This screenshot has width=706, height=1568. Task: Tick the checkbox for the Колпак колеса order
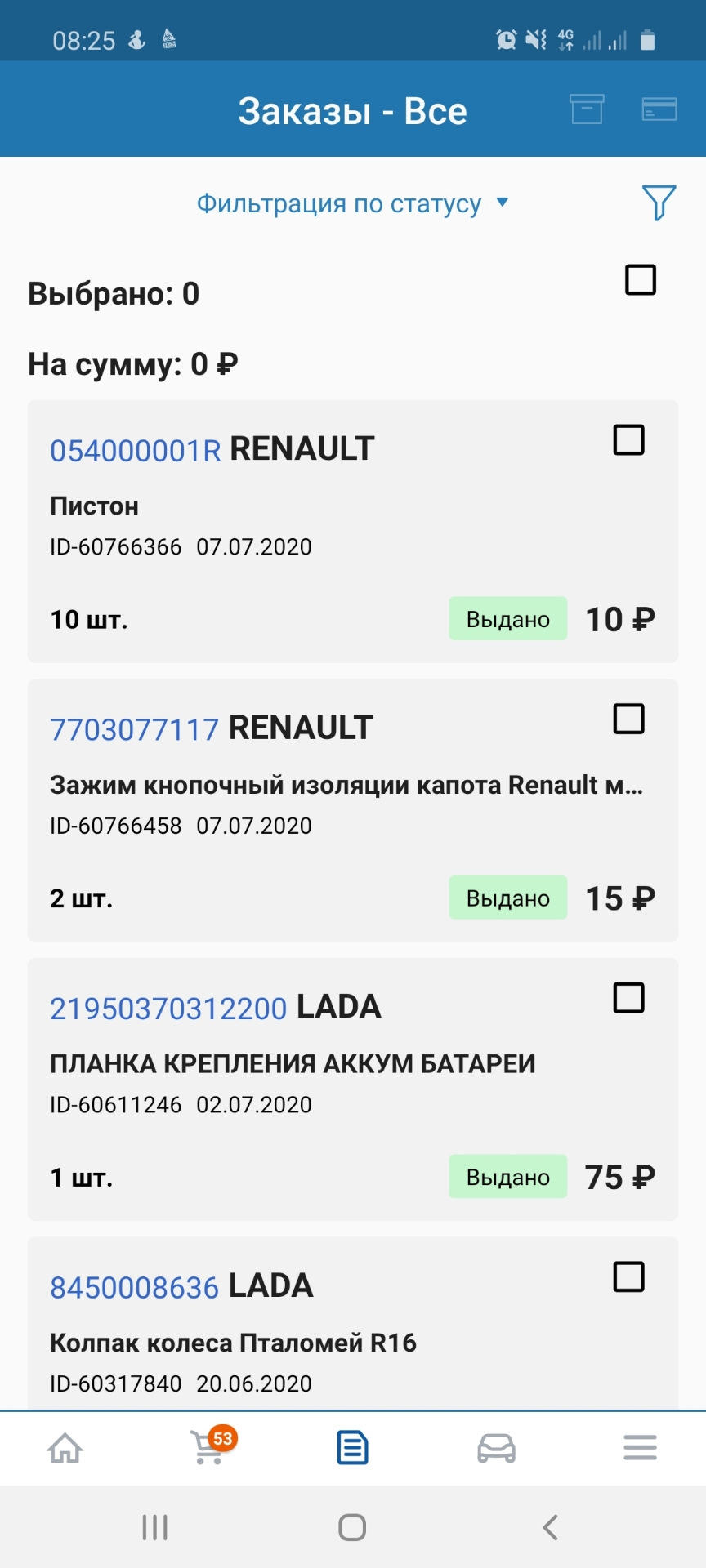[x=629, y=1277]
